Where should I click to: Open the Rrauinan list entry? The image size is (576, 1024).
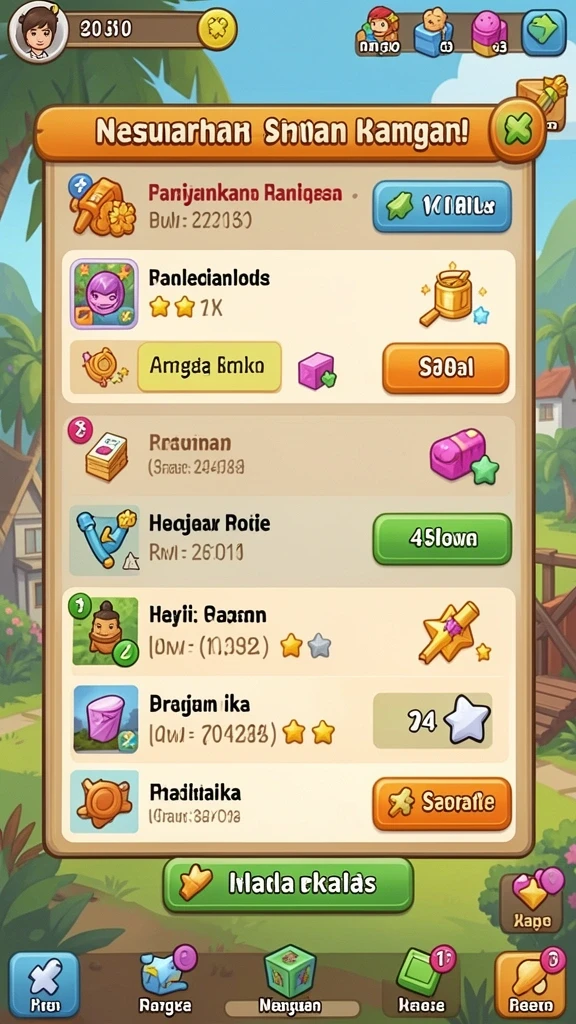[288, 456]
